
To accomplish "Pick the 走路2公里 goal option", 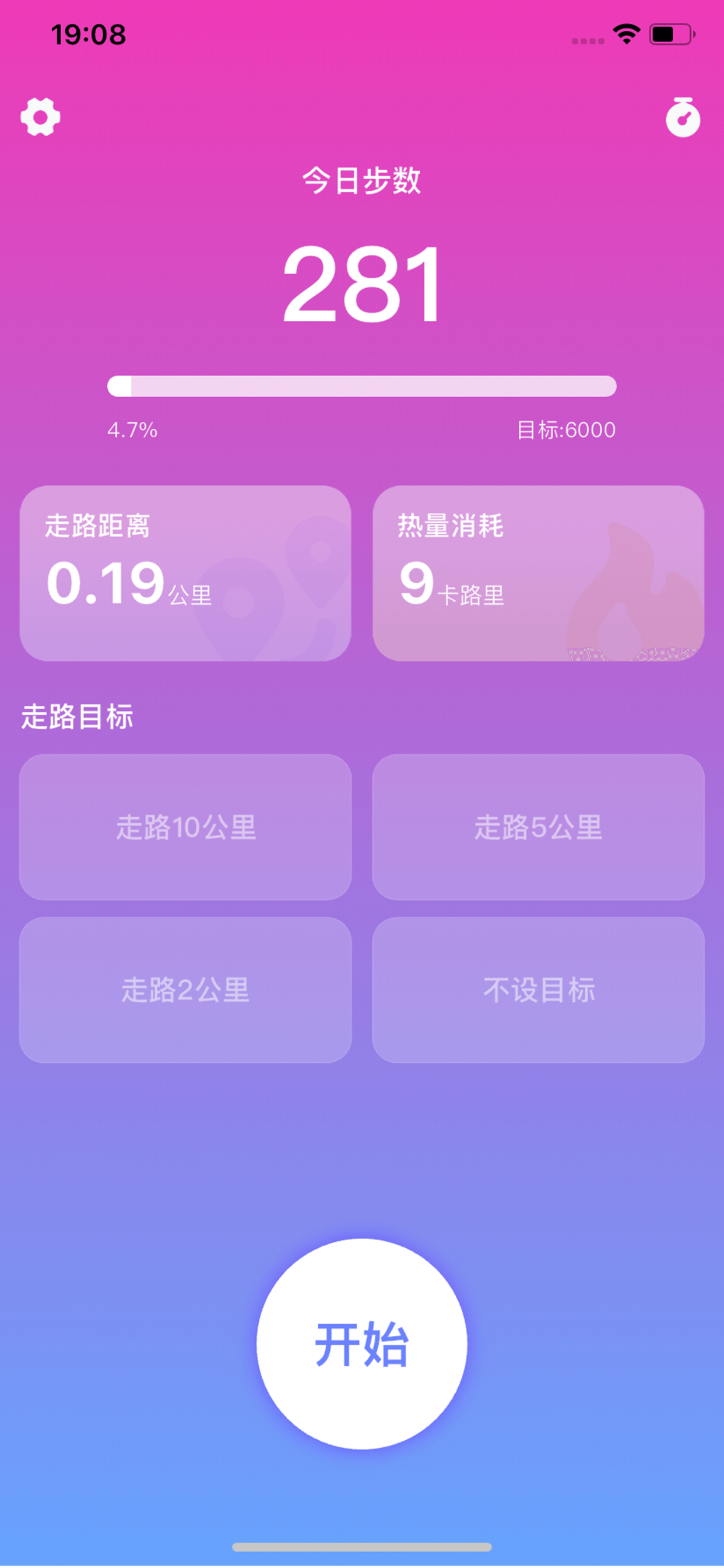I will tap(185, 990).
